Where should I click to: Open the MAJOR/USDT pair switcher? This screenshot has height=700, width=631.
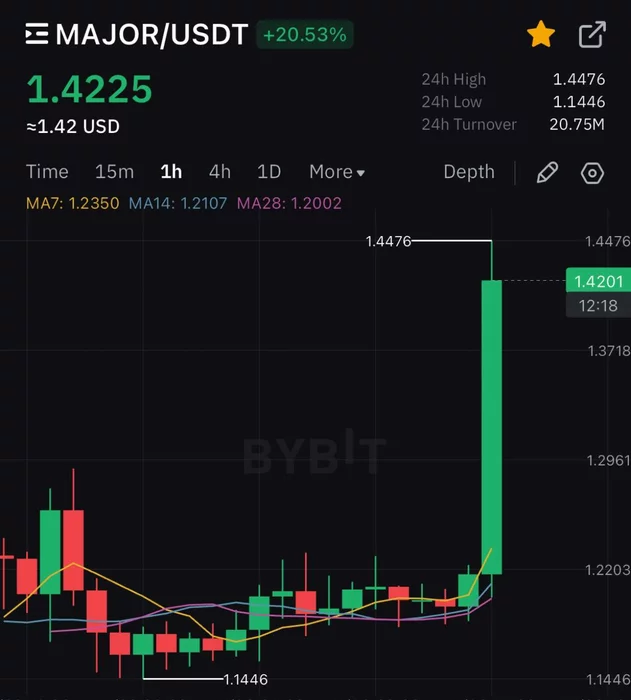(x=137, y=35)
